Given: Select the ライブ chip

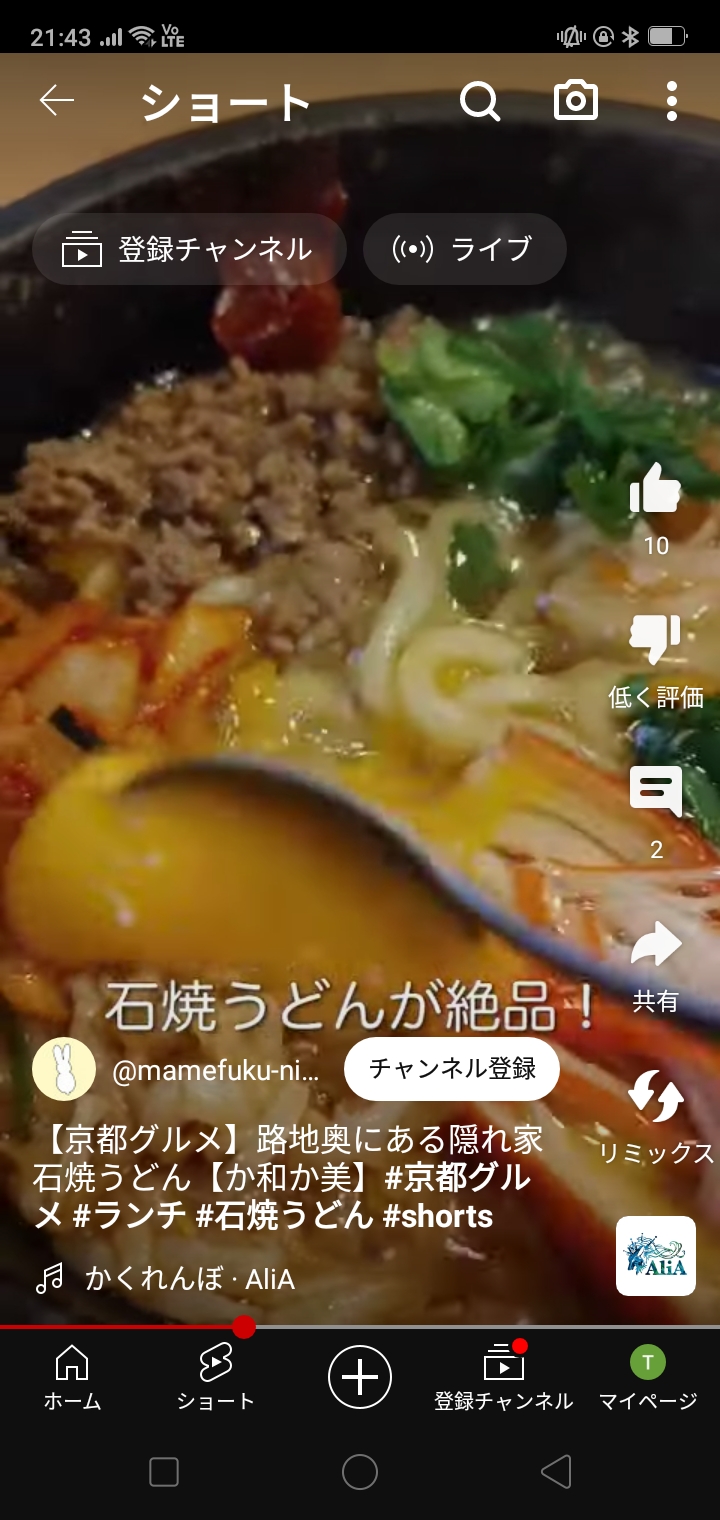Looking at the screenshot, I should tap(465, 249).
